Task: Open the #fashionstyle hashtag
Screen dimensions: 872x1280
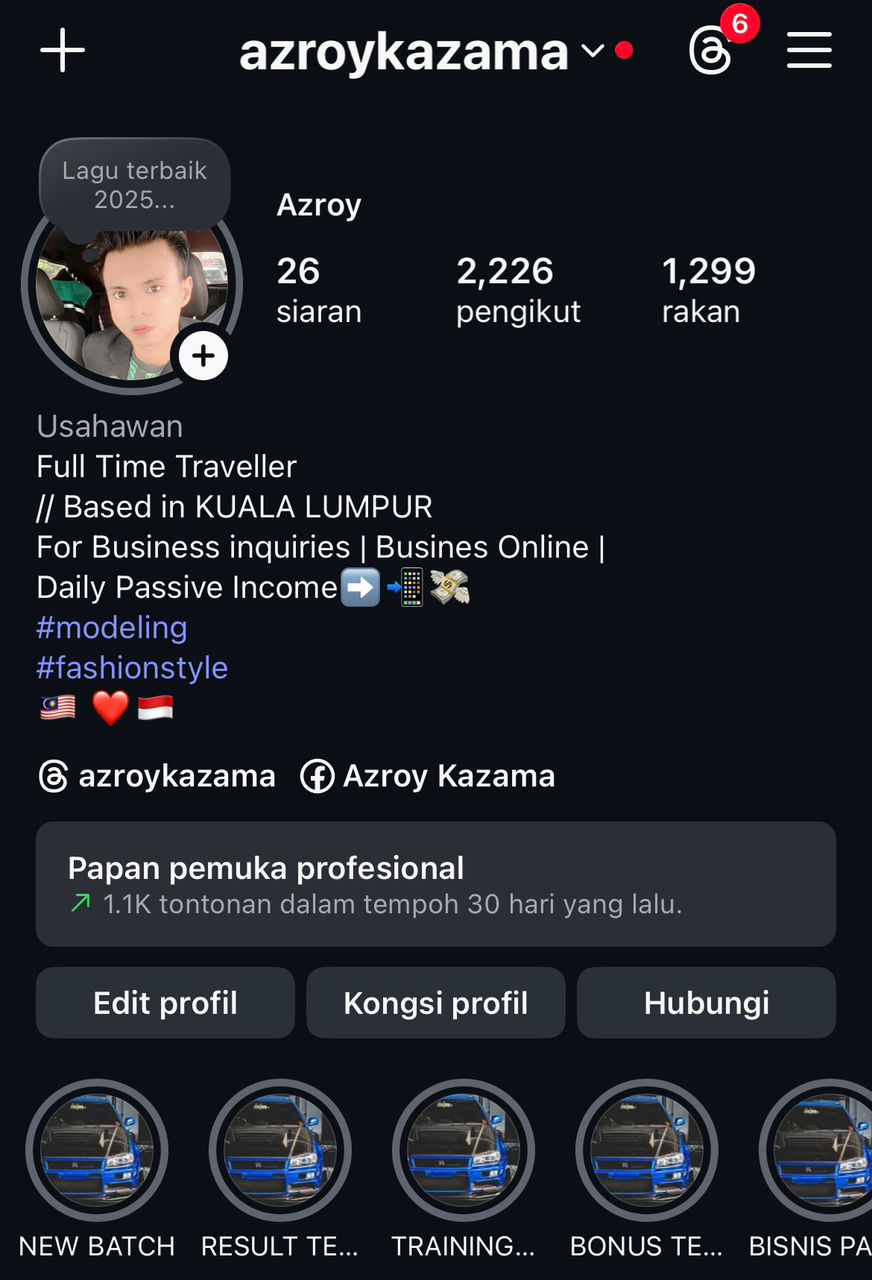Action: click(x=132, y=668)
